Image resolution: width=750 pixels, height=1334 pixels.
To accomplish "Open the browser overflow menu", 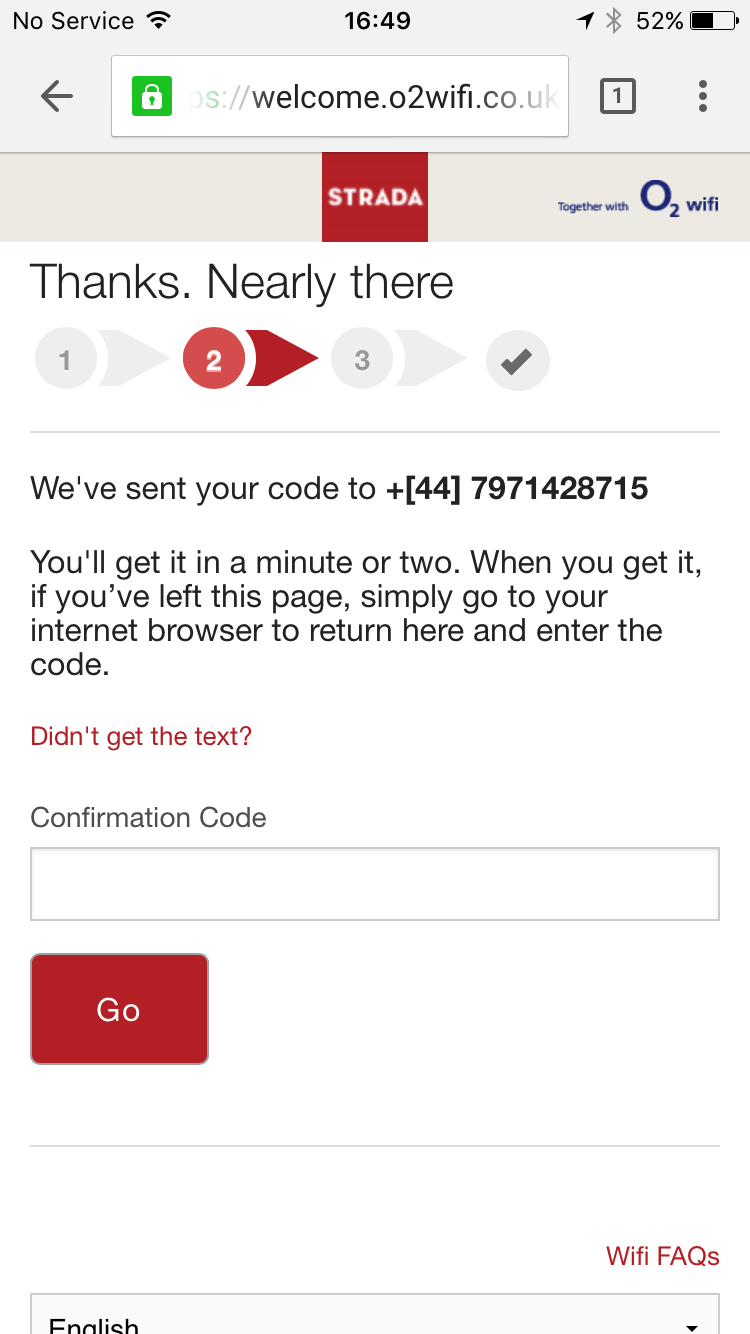I will pyautogui.click(x=703, y=96).
